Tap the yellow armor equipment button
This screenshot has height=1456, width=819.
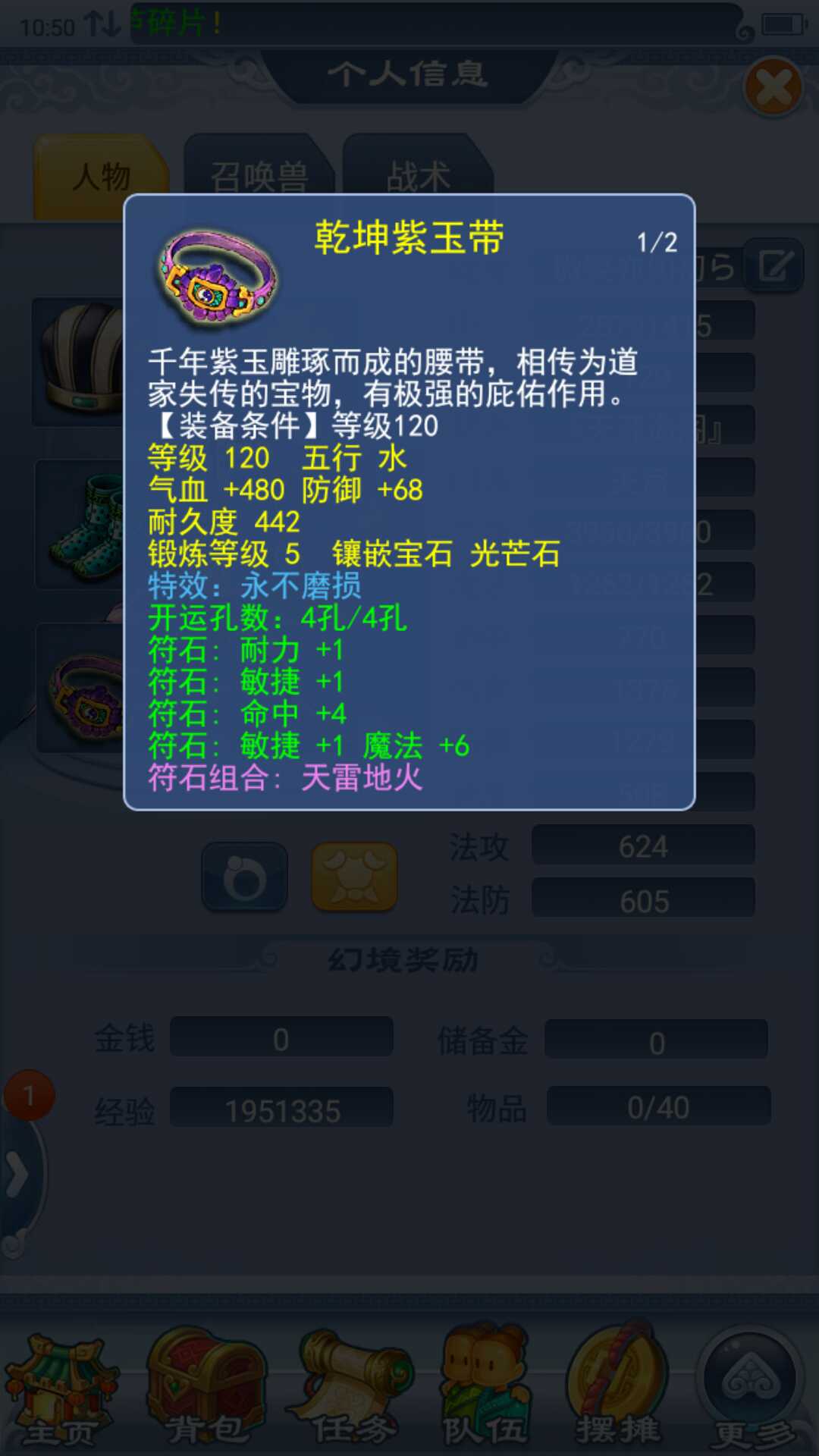point(354,877)
